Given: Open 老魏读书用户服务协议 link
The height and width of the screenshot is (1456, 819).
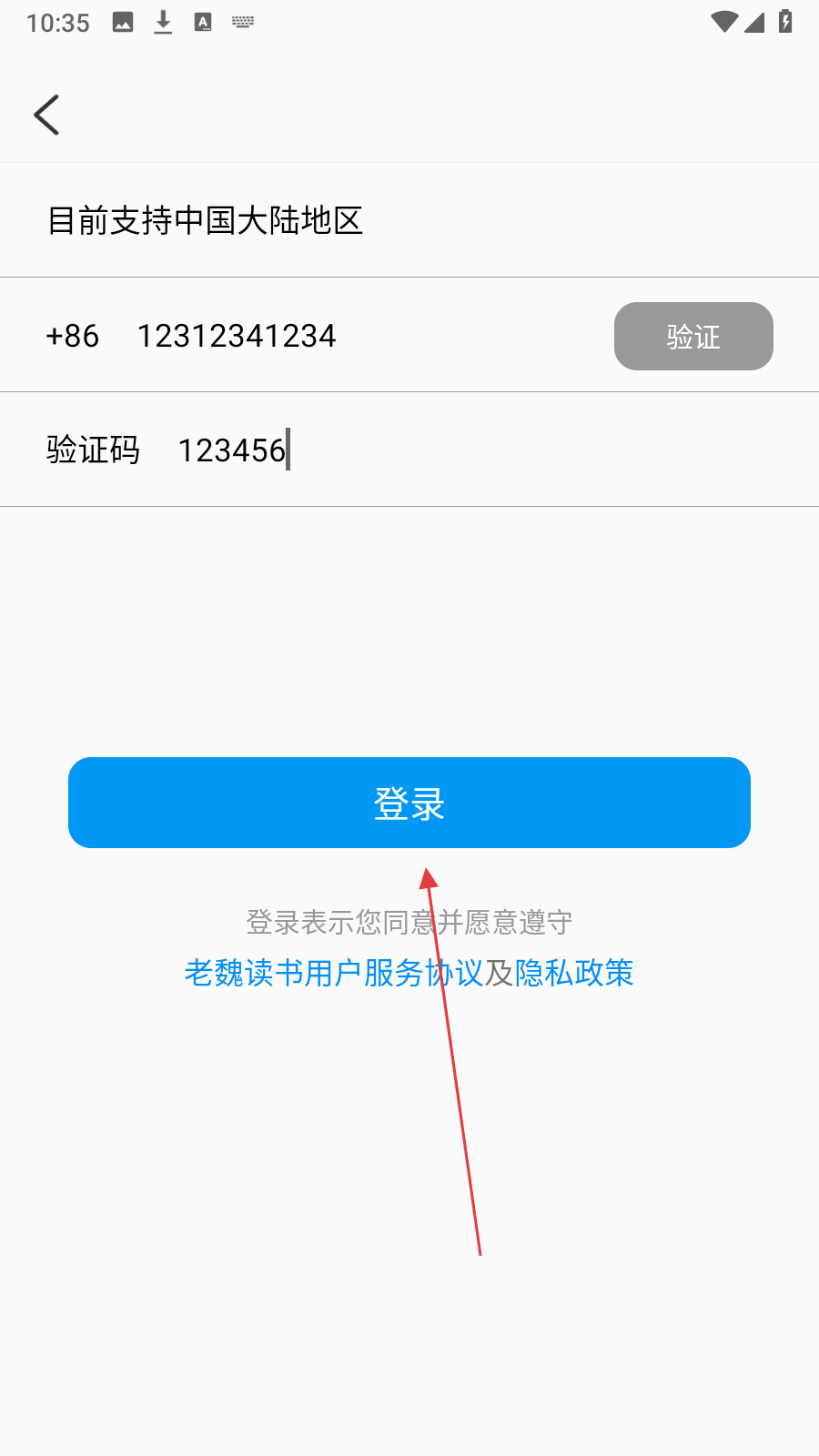Looking at the screenshot, I should [333, 973].
